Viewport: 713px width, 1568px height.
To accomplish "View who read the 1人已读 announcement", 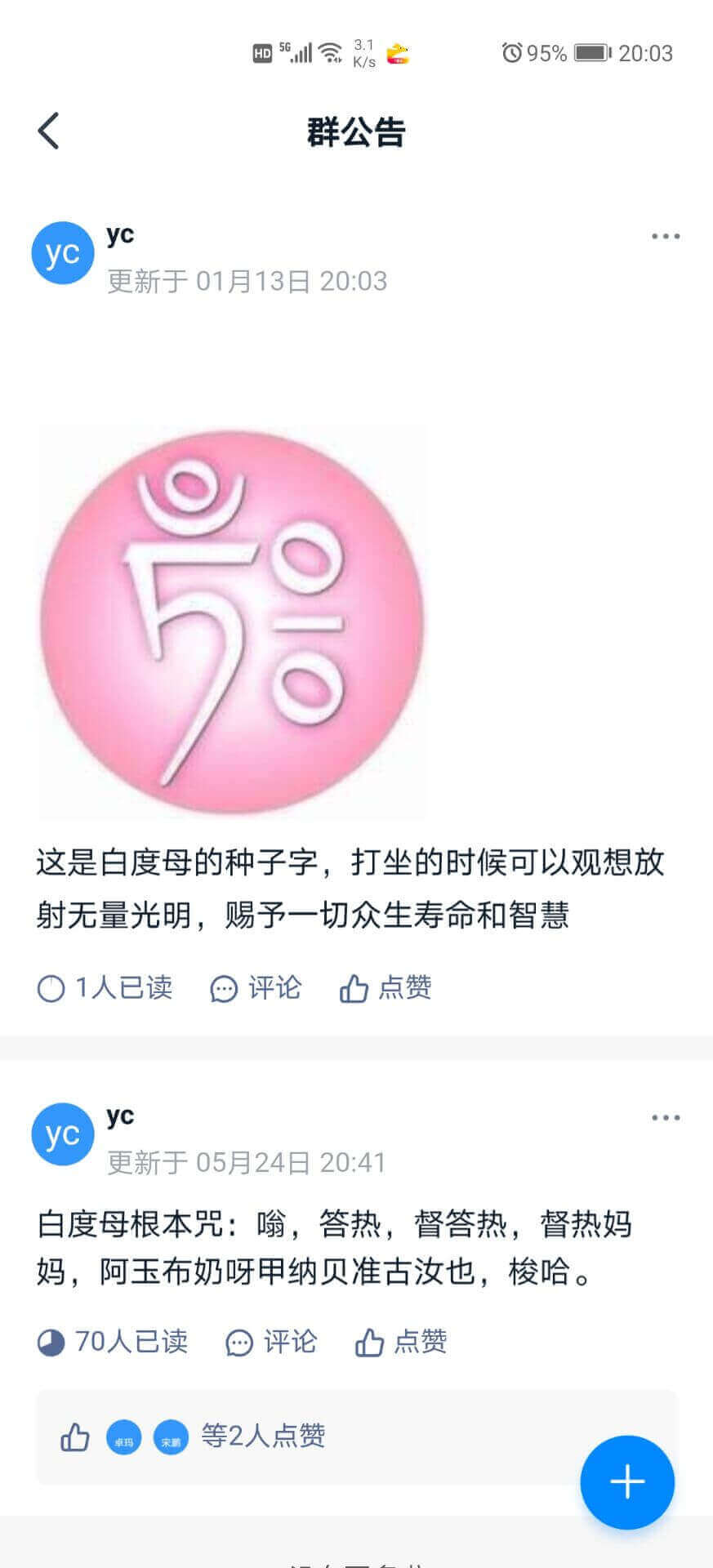I will pyautogui.click(x=105, y=988).
